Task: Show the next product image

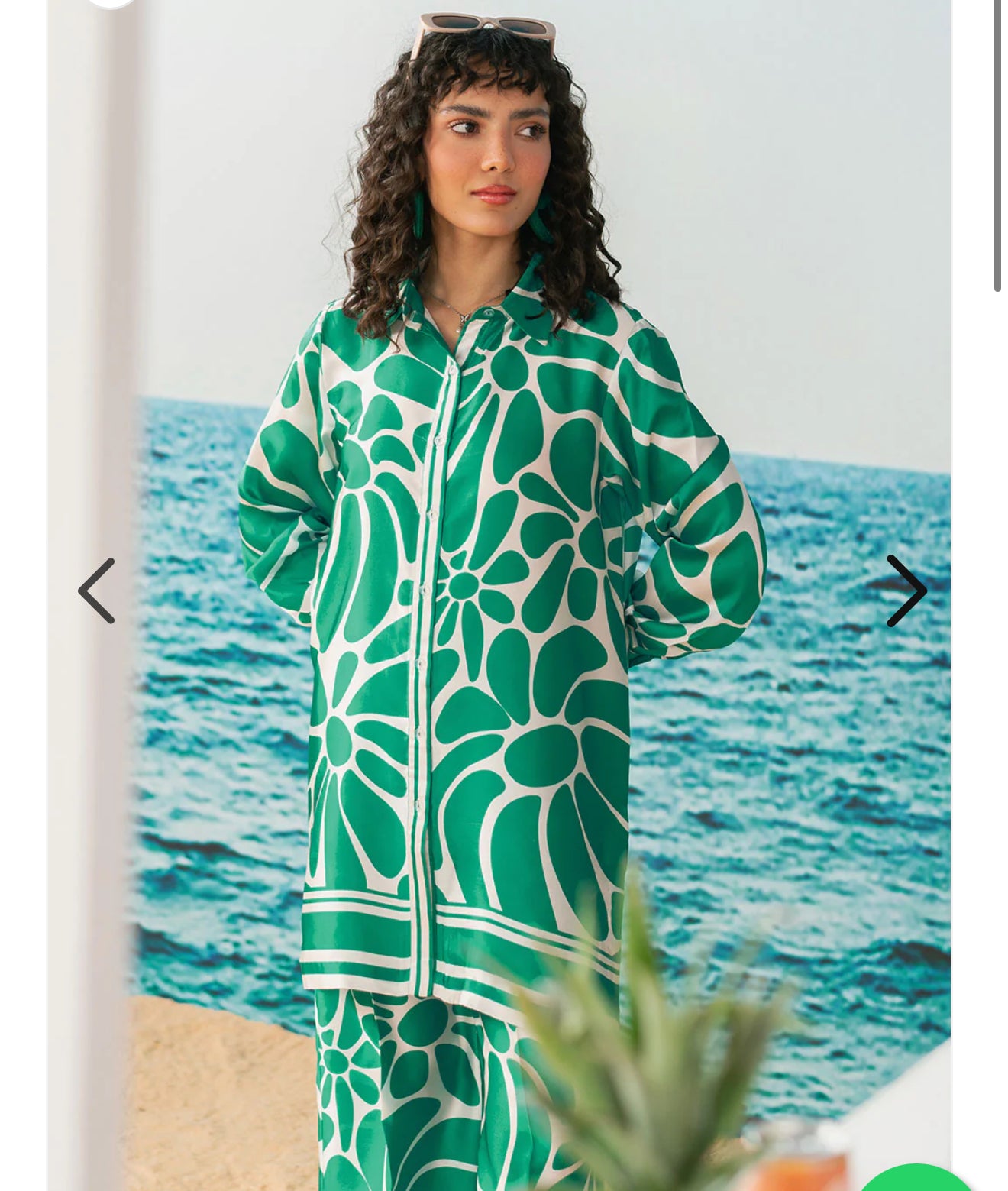Action: pyautogui.click(x=906, y=591)
